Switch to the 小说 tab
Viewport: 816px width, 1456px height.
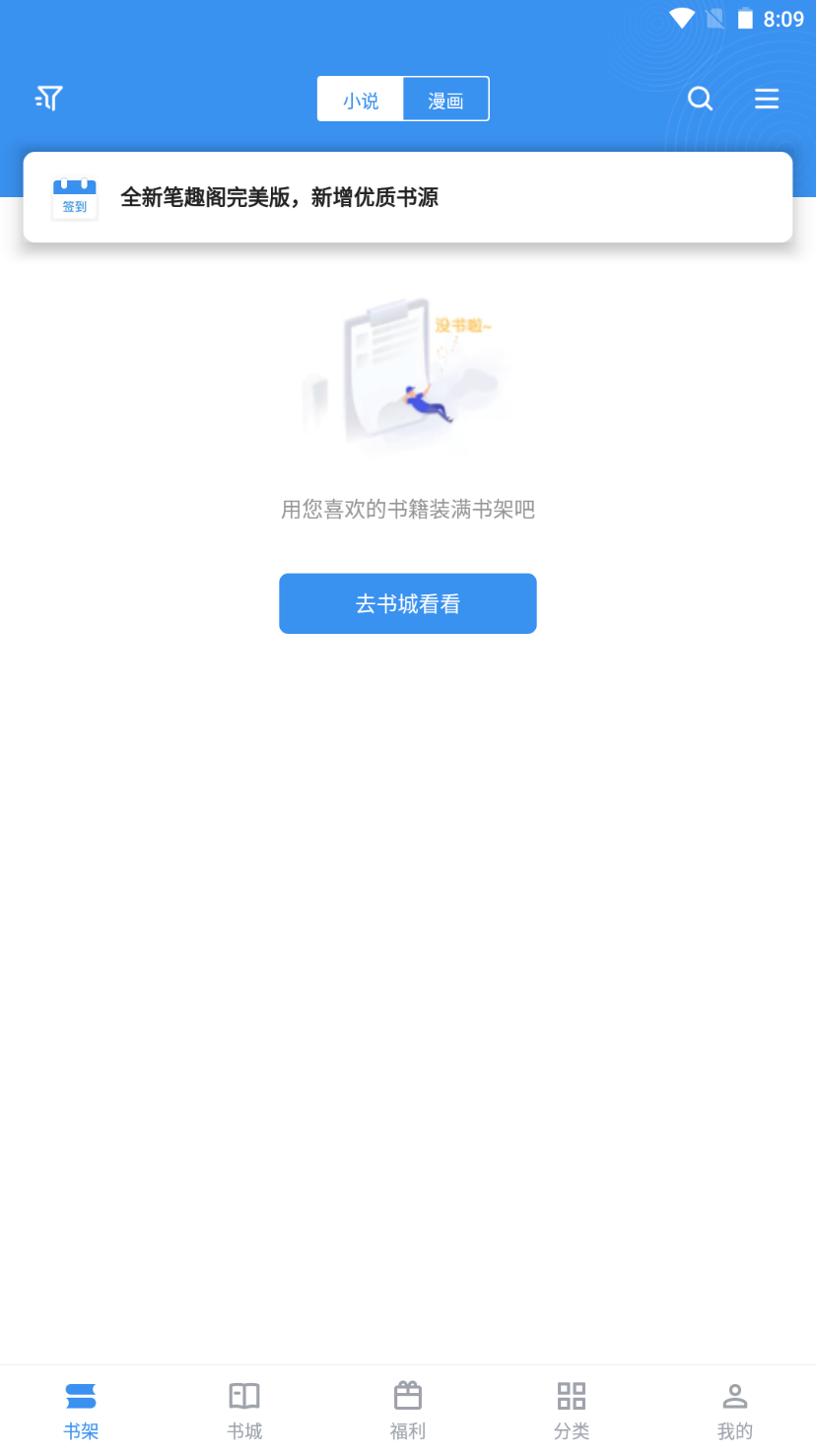361,100
